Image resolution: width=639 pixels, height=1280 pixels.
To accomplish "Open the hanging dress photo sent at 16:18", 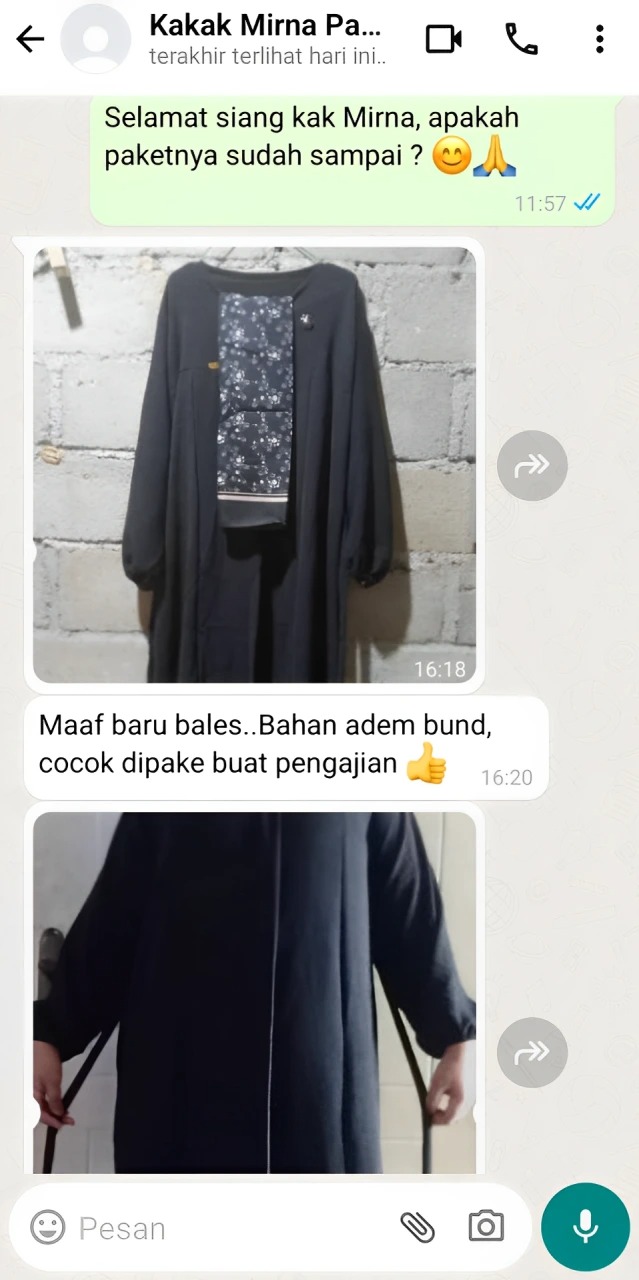I will [x=254, y=465].
